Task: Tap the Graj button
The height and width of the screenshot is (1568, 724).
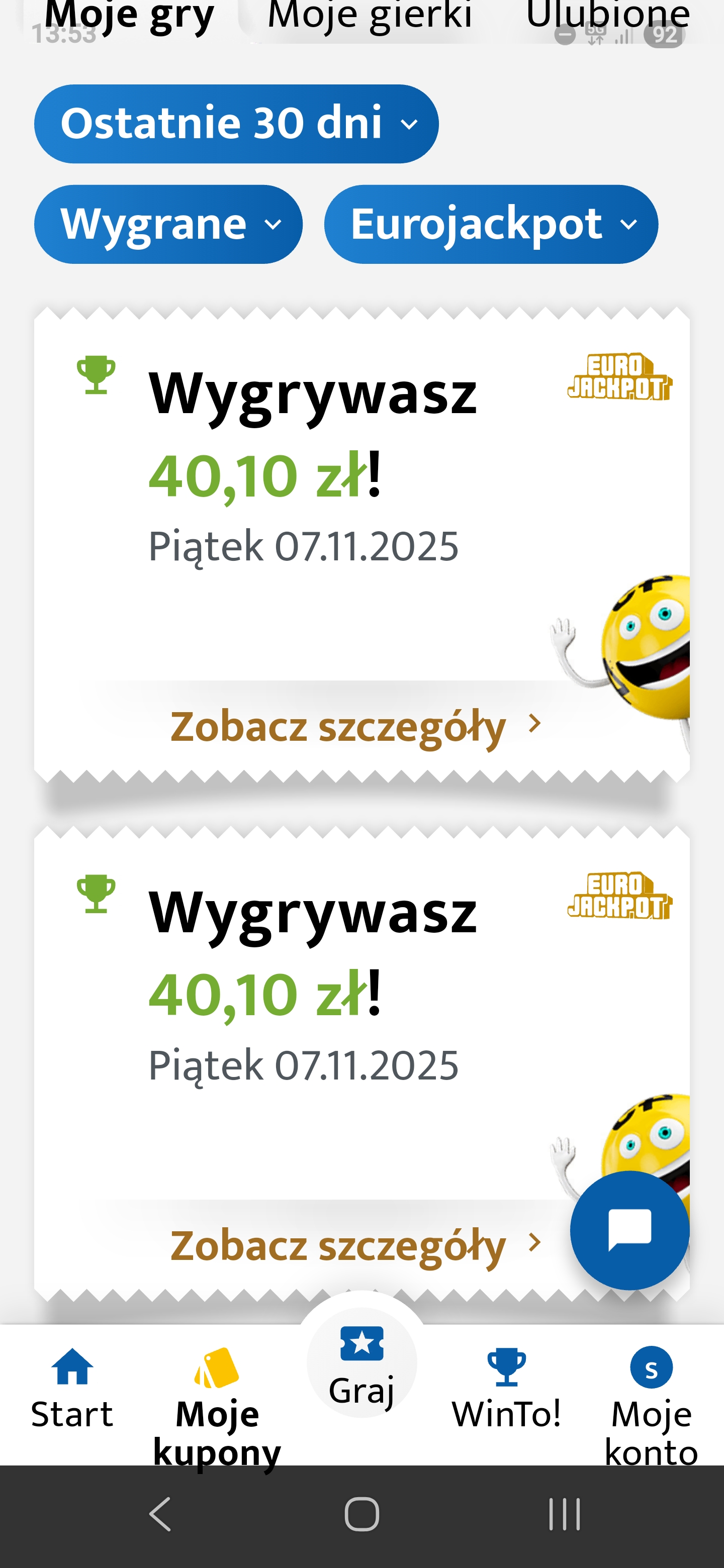Action: 361,1363
